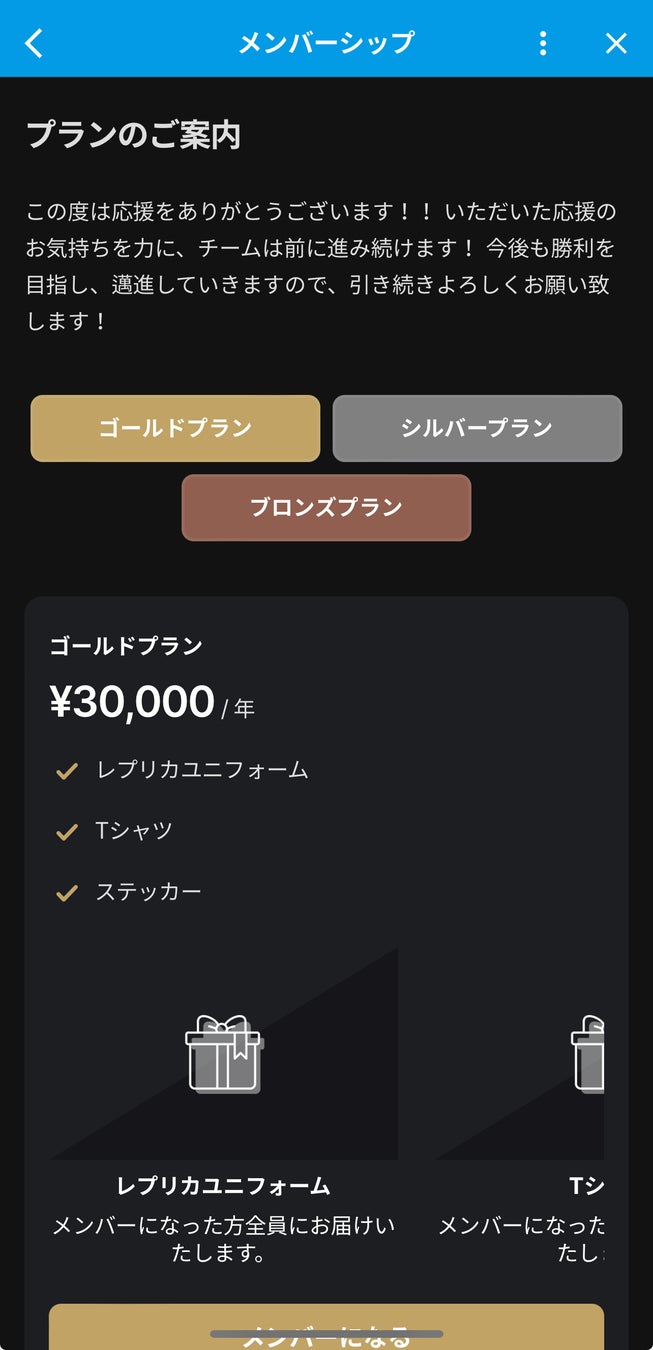This screenshot has height=1350, width=653.
Task: Select the ゴールドプラン button
Action: [x=175, y=428]
